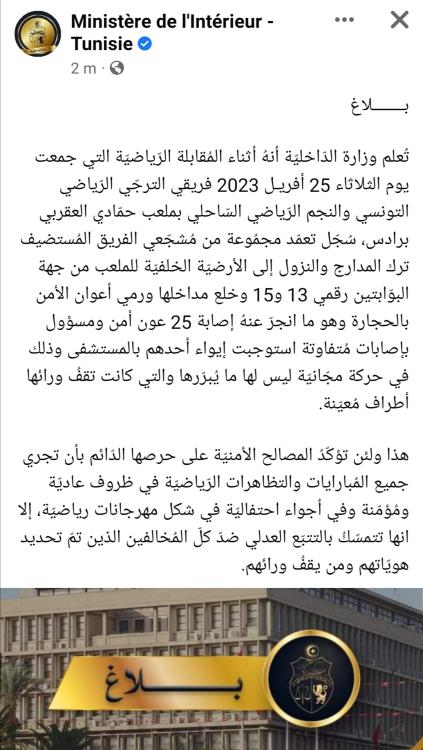Tap the ministry's profile picture
The height and width of the screenshot is (750, 423).
[x=38, y=33]
